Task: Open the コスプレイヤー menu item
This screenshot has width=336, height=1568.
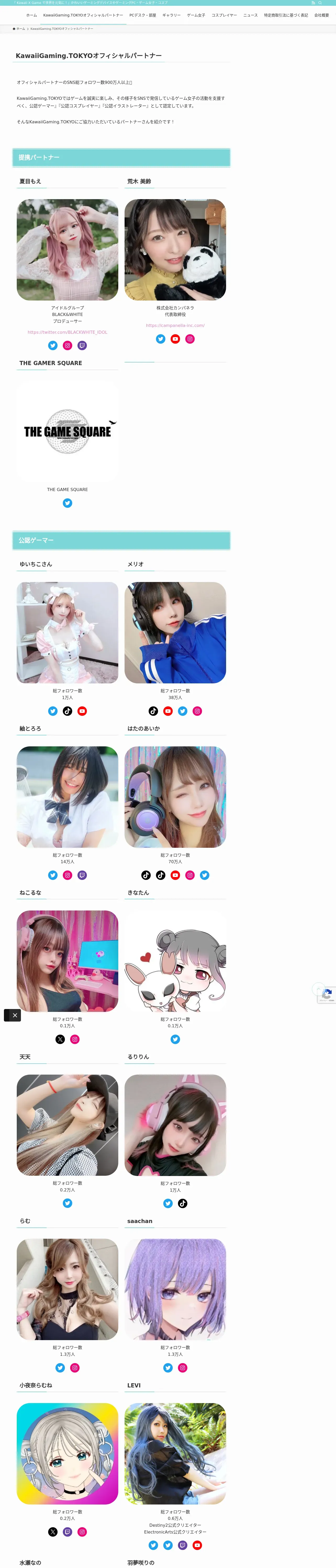Action: 225,15
